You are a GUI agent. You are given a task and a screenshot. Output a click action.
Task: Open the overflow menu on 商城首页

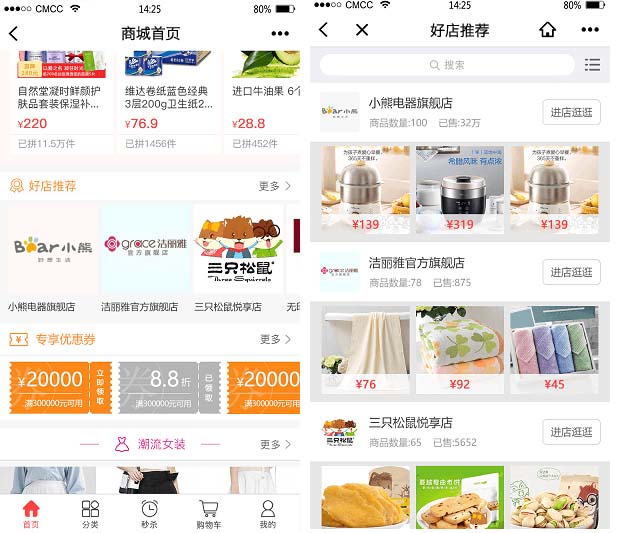(x=279, y=33)
